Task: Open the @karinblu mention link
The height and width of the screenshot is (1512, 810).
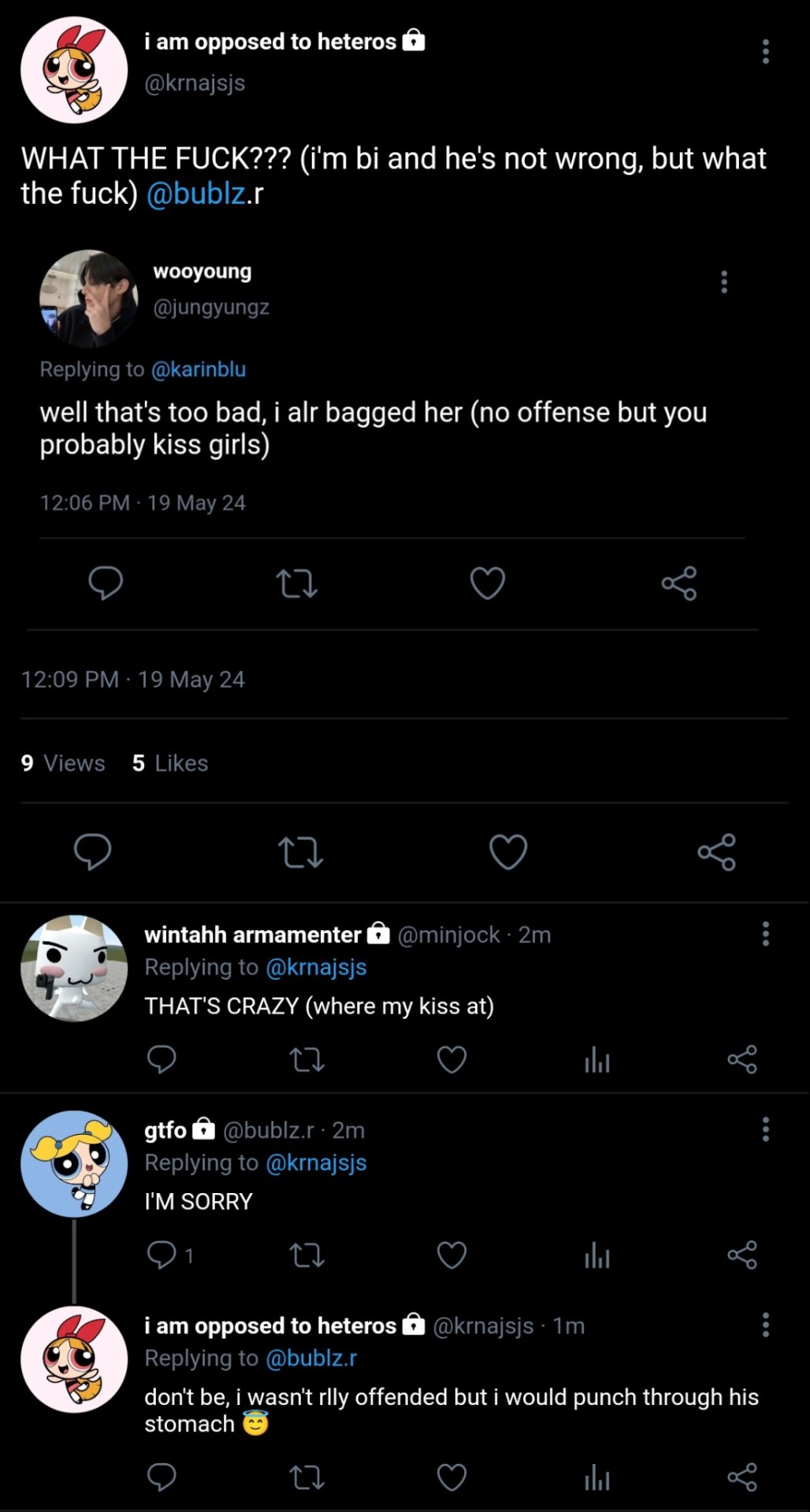Action: click(x=198, y=369)
